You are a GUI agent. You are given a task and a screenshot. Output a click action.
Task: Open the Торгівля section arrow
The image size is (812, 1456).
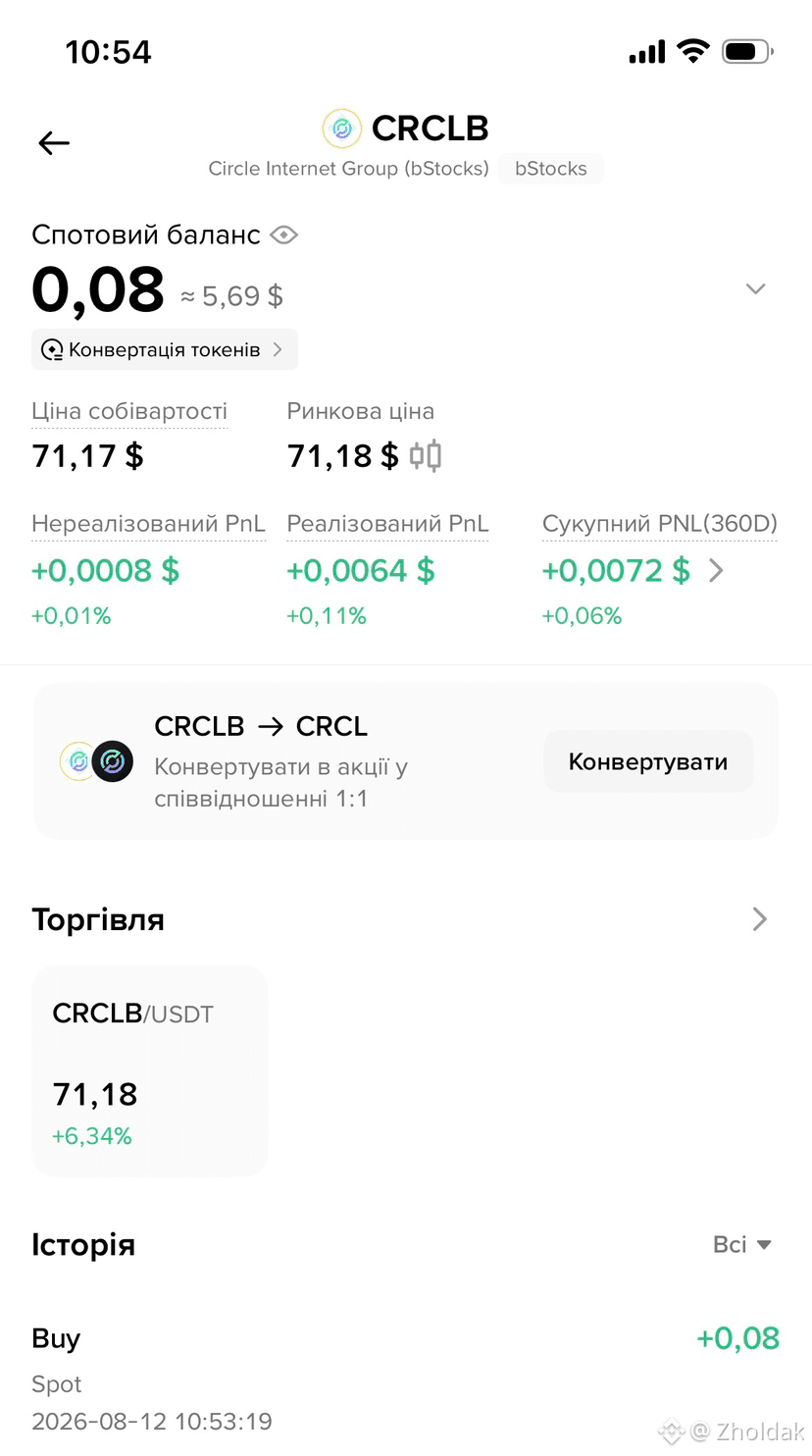tap(759, 919)
